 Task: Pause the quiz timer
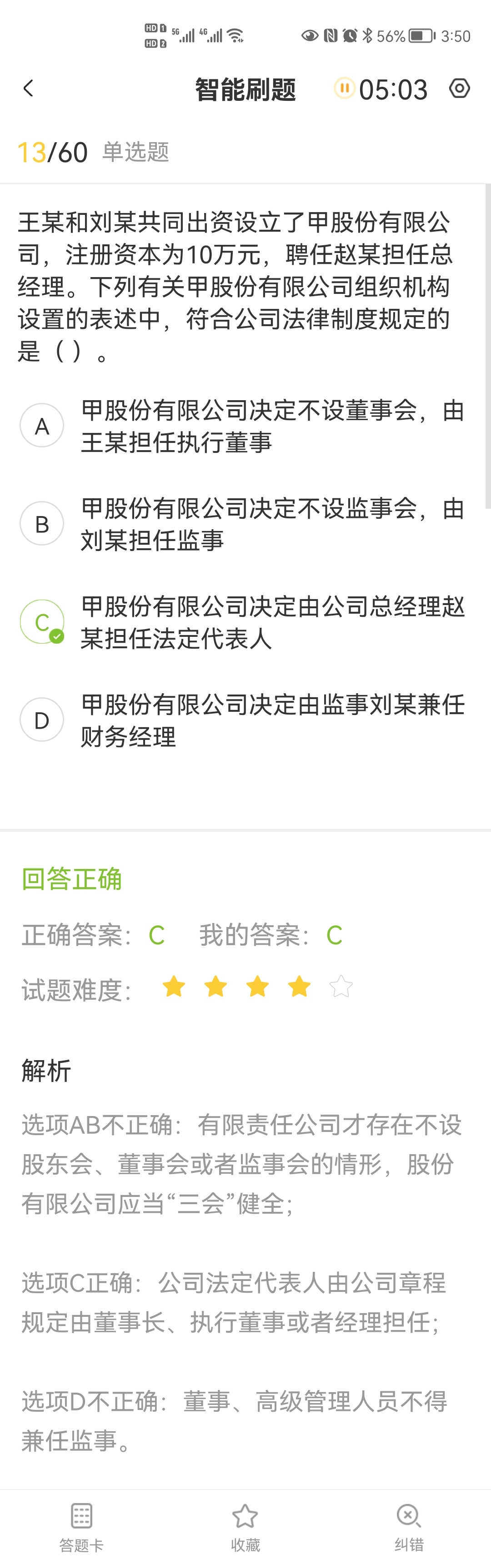coord(344,88)
